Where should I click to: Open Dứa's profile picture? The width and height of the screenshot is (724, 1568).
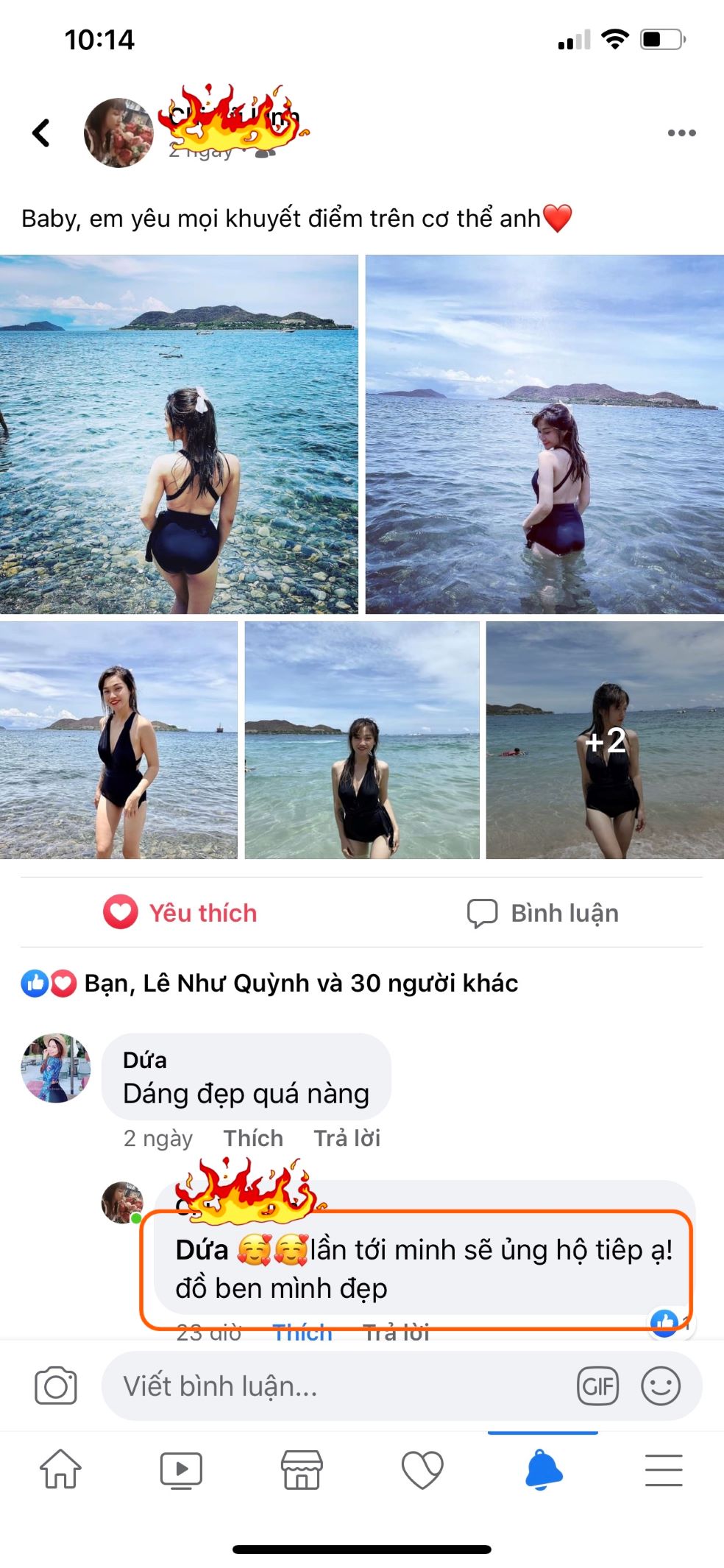(56, 1067)
